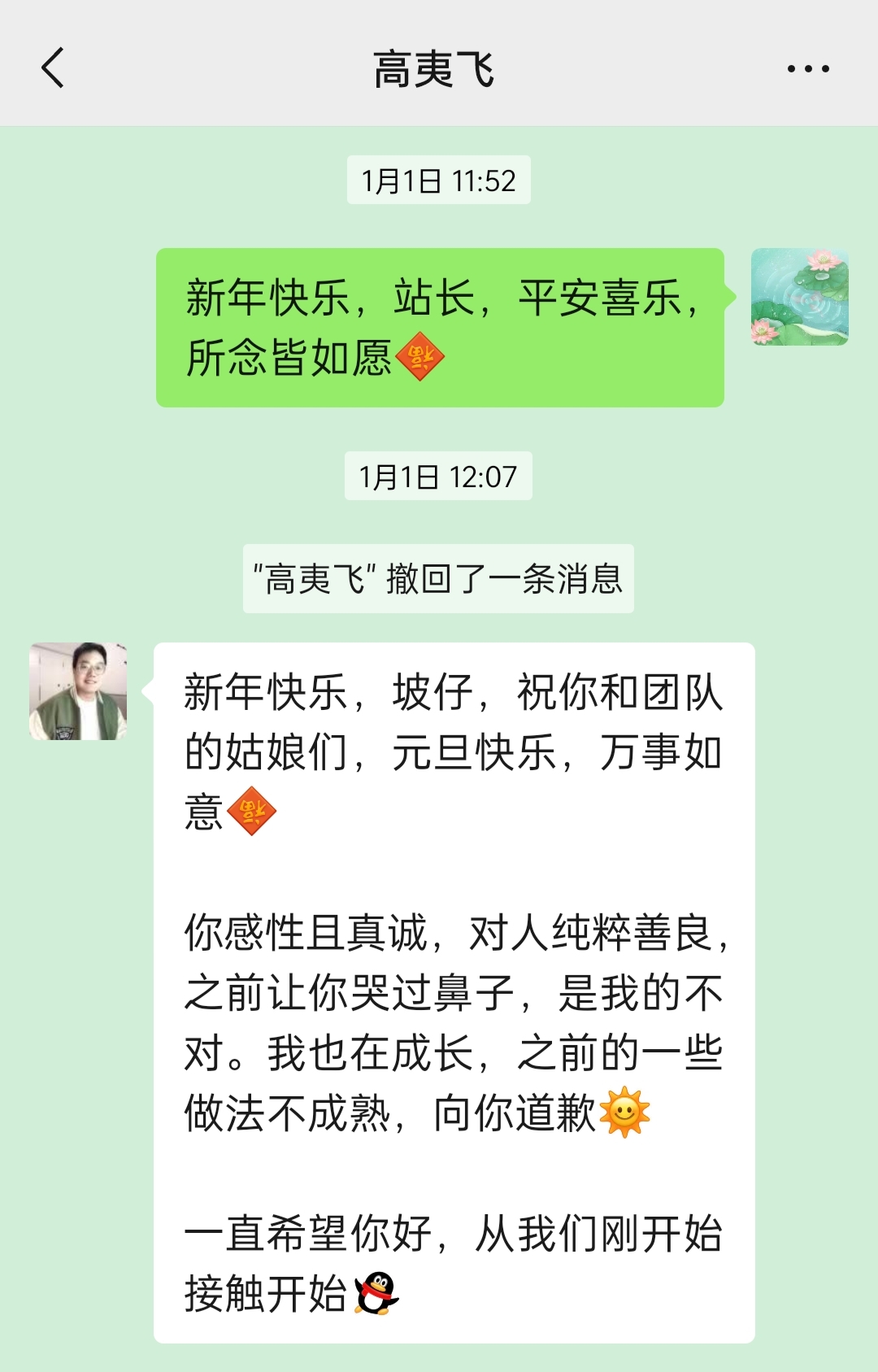The width and height of the screenshot is (878, 1372).
Task: Tap my lotus pond avatar
Action: click(x=799, y=297)
